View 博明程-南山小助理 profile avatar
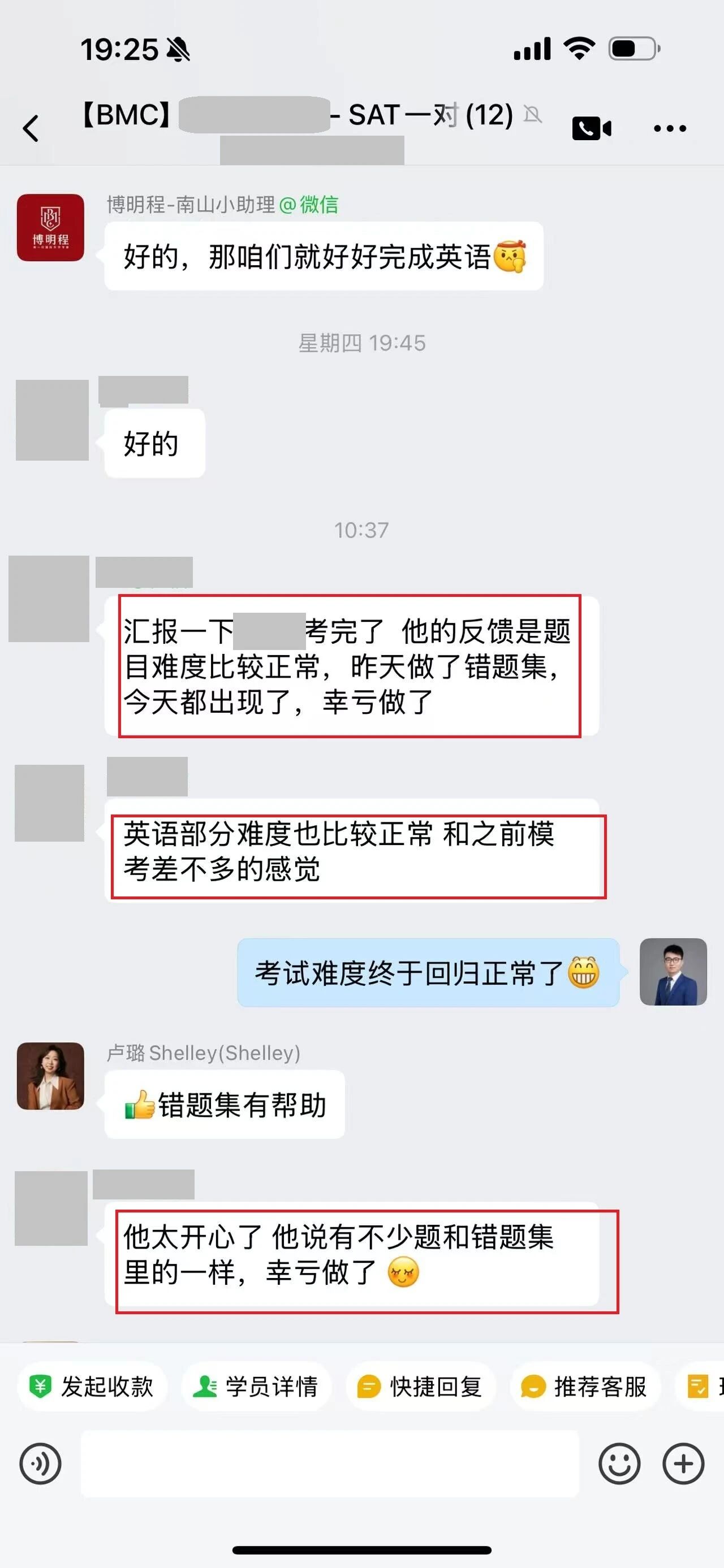This screenshot has width=724, height=1568. point(50,228)
